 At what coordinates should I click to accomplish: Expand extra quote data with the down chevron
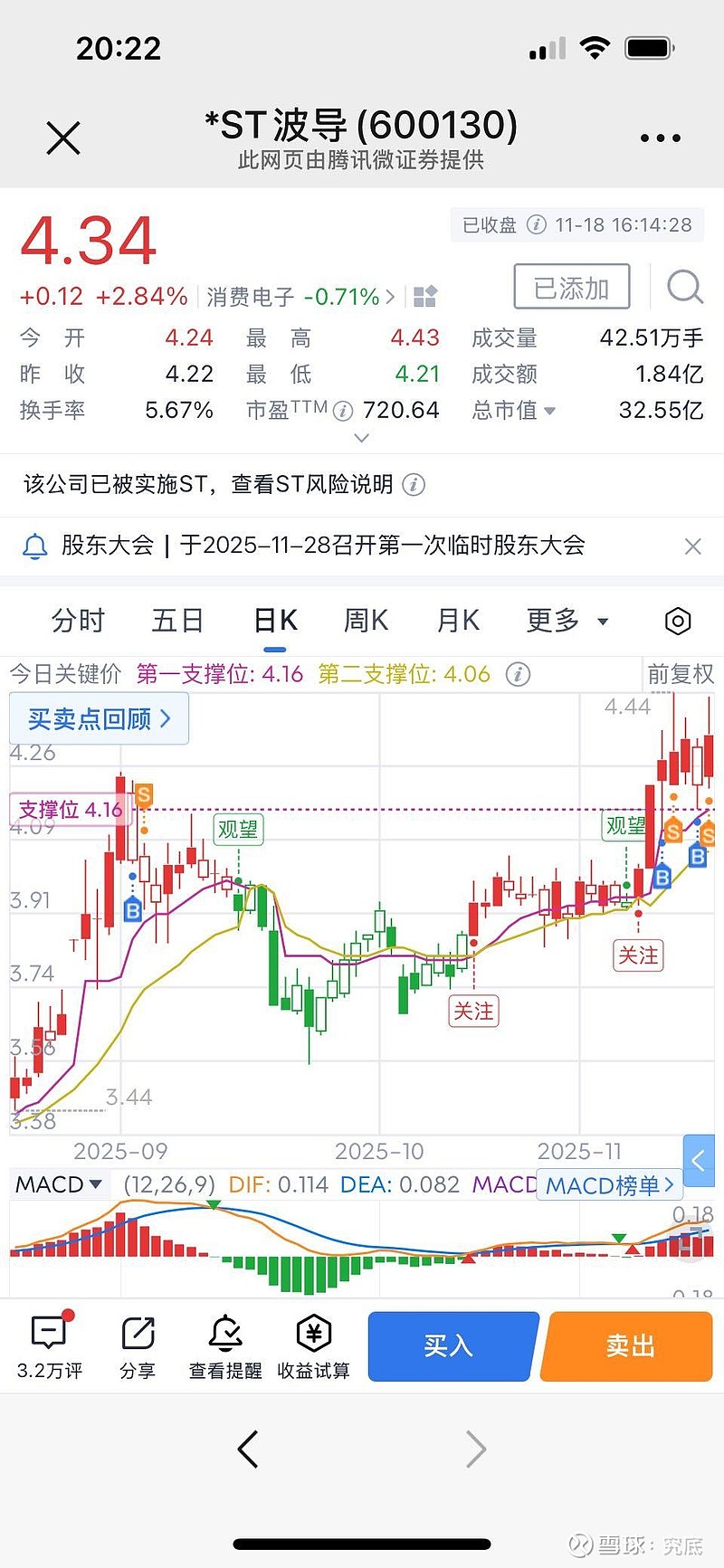[x=361, y=438]
